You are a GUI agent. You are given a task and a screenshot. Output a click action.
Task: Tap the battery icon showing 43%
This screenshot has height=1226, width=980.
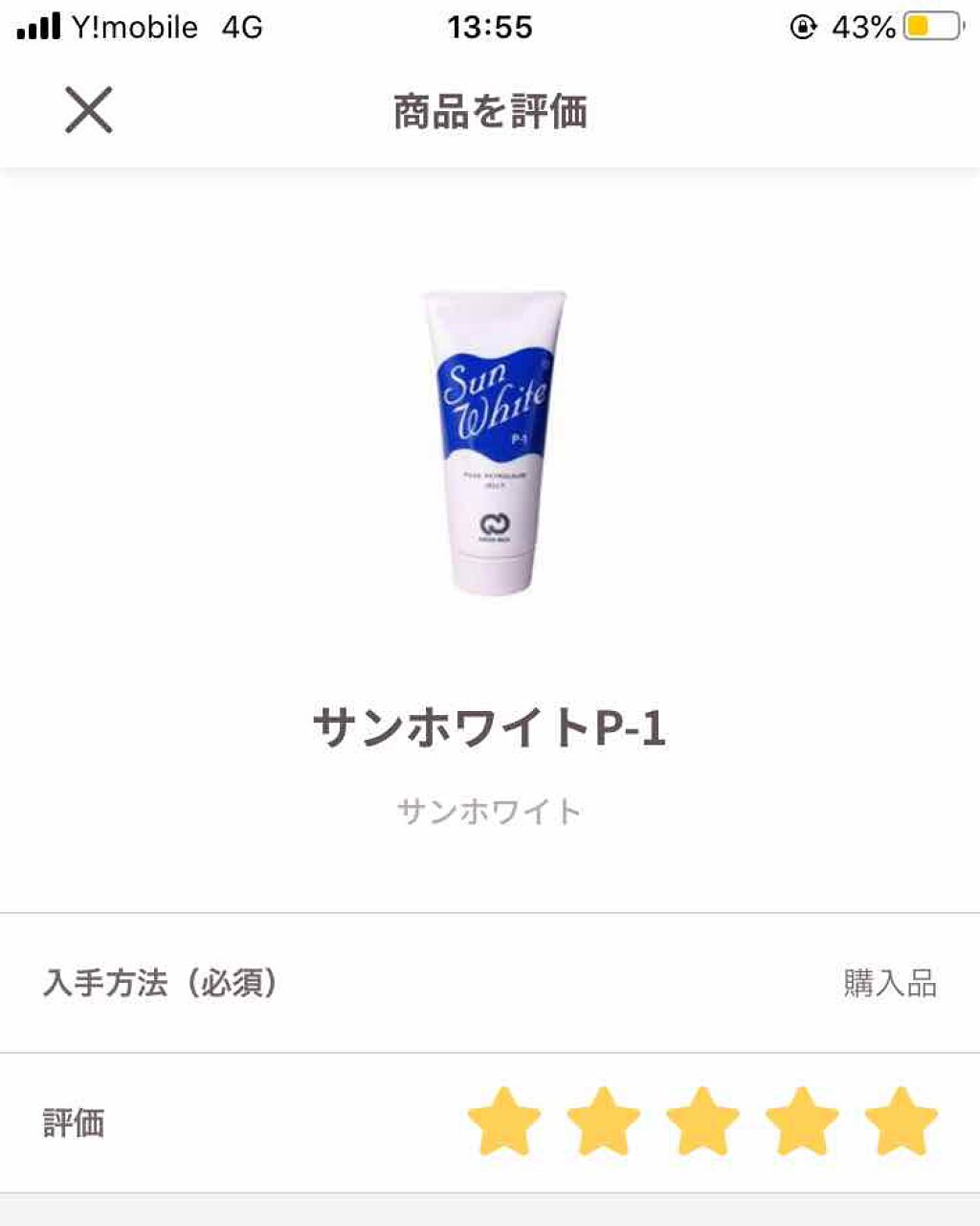(930, 26)
